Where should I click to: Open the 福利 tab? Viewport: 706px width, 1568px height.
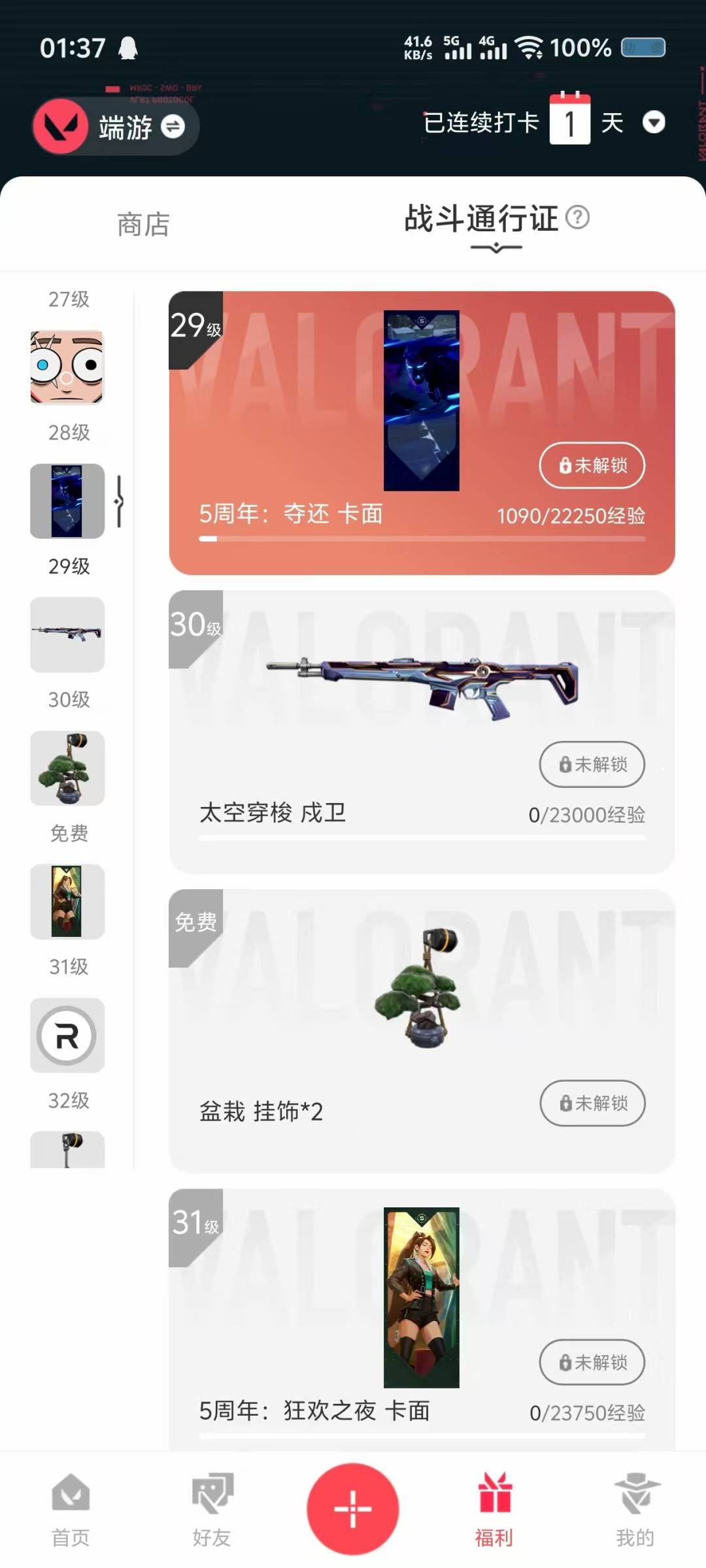(x=494, y=1510)
